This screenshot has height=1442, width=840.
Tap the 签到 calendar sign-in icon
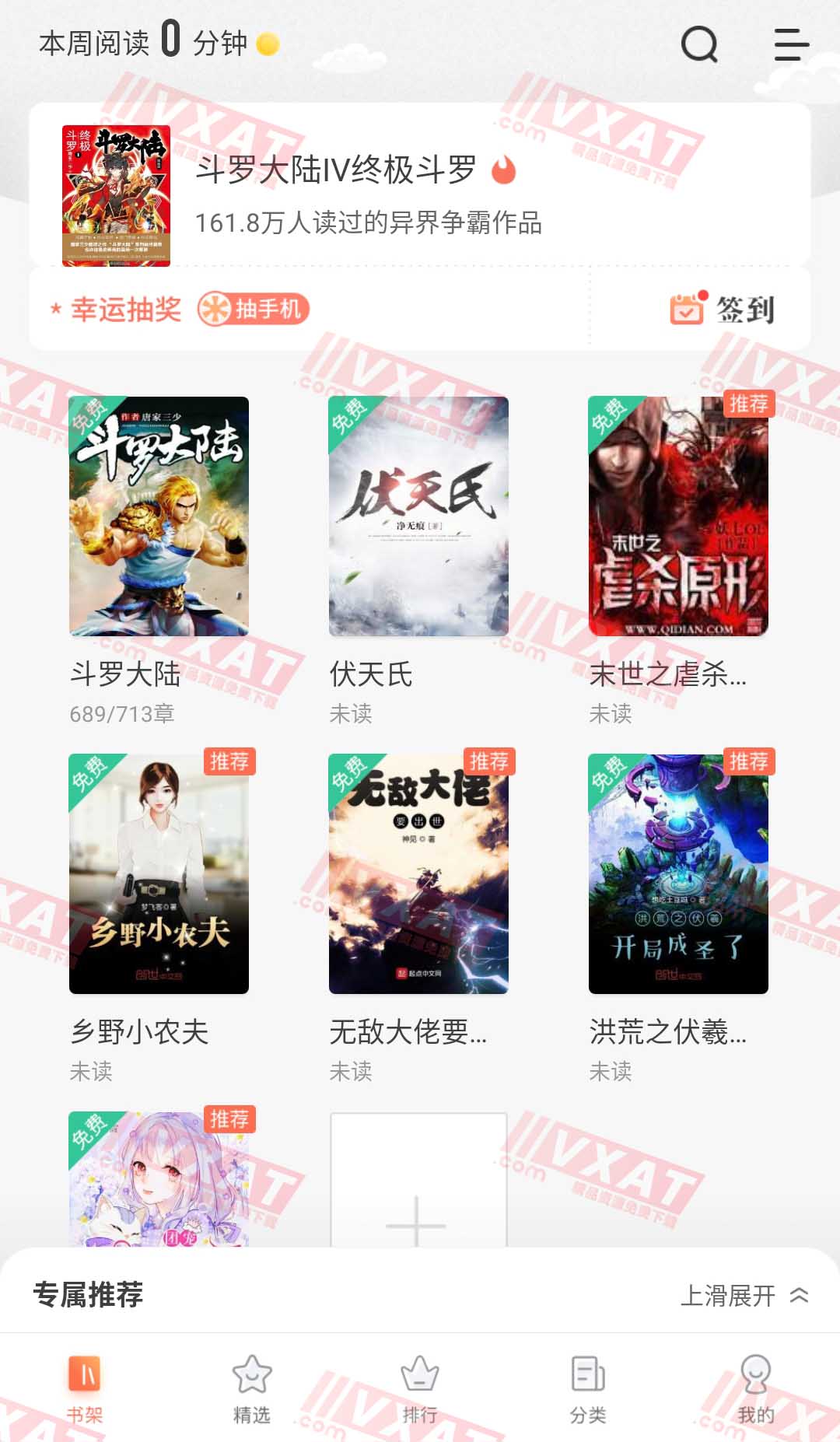click(688, 309)
